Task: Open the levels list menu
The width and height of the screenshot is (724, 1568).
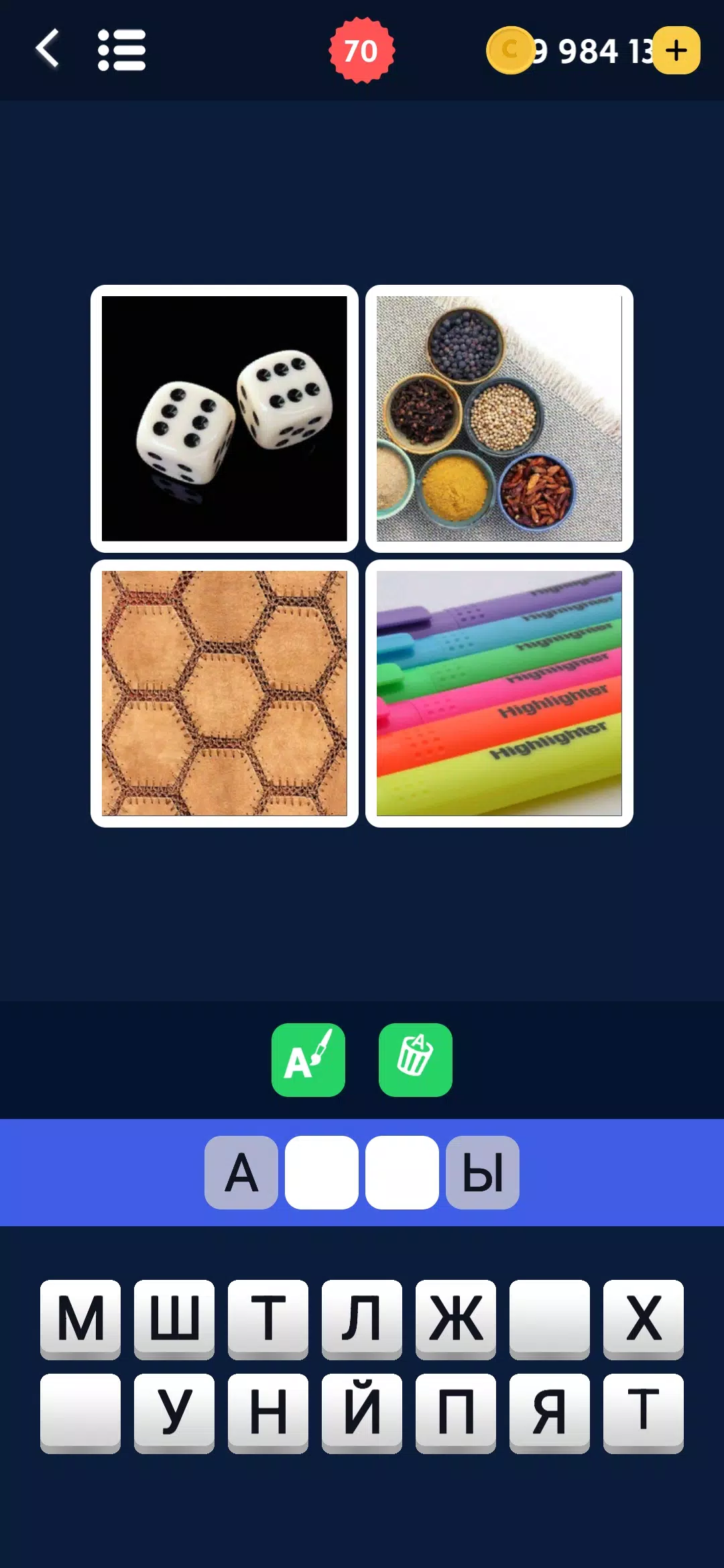Action: point(121,50)
